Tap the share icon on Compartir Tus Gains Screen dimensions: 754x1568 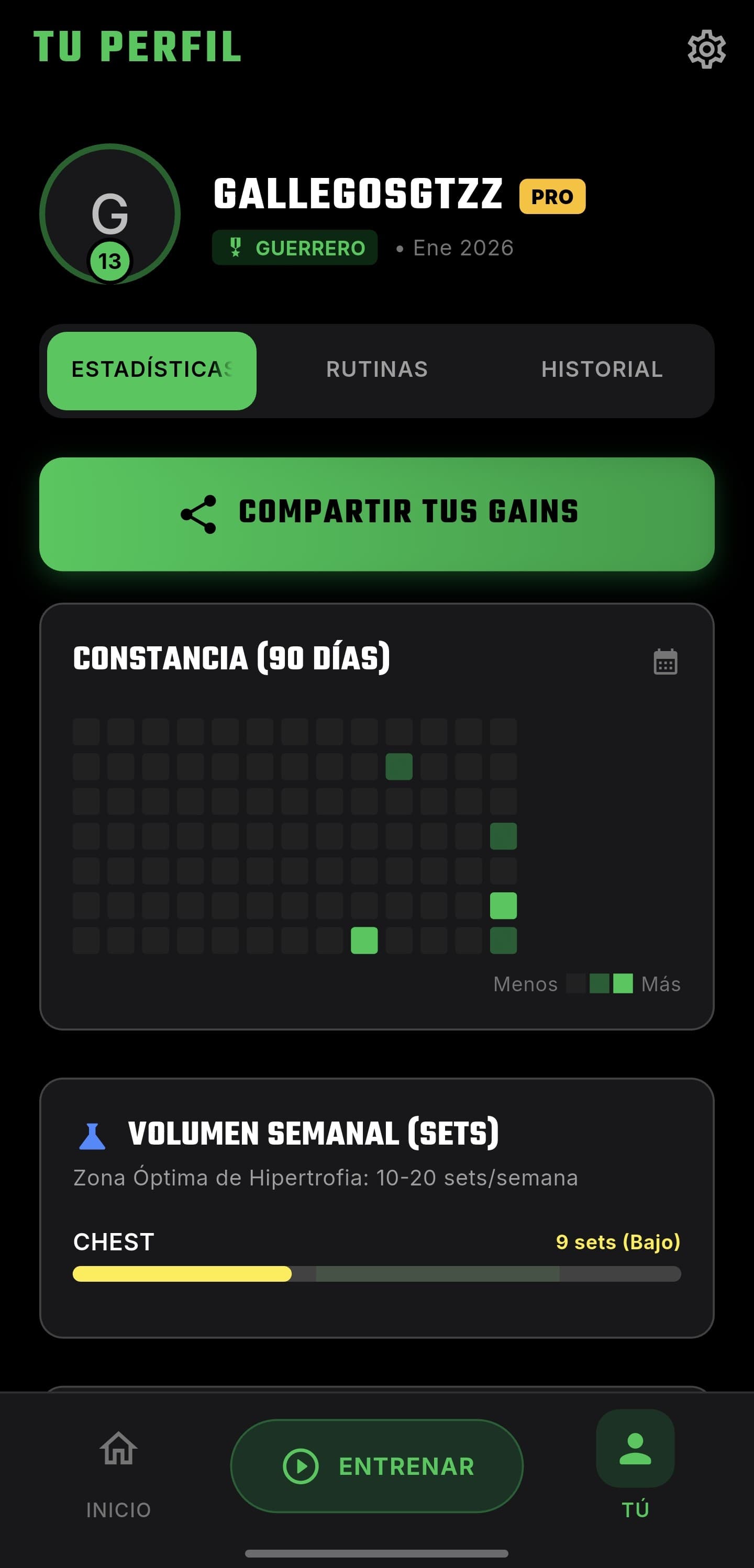click(x=199, y=513)
